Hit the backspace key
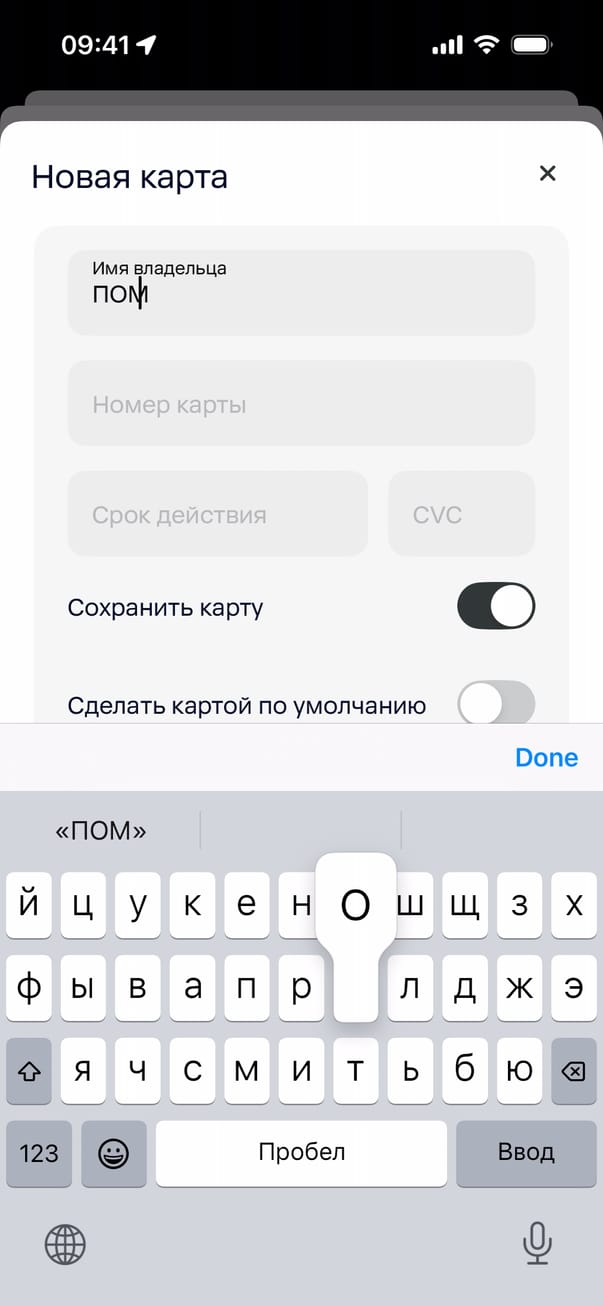 (573, 1071)
